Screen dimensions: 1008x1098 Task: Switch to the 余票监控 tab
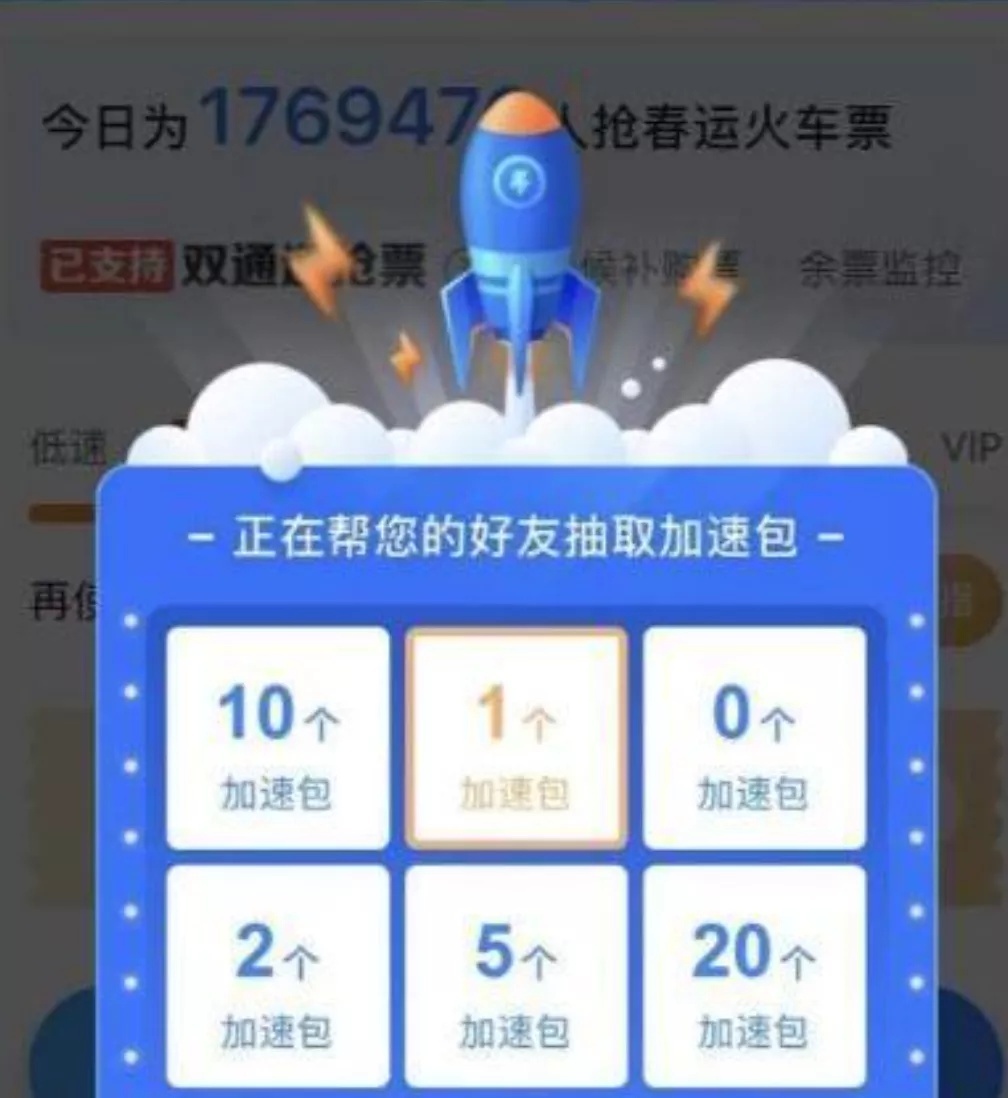click(x=880, y=268)
